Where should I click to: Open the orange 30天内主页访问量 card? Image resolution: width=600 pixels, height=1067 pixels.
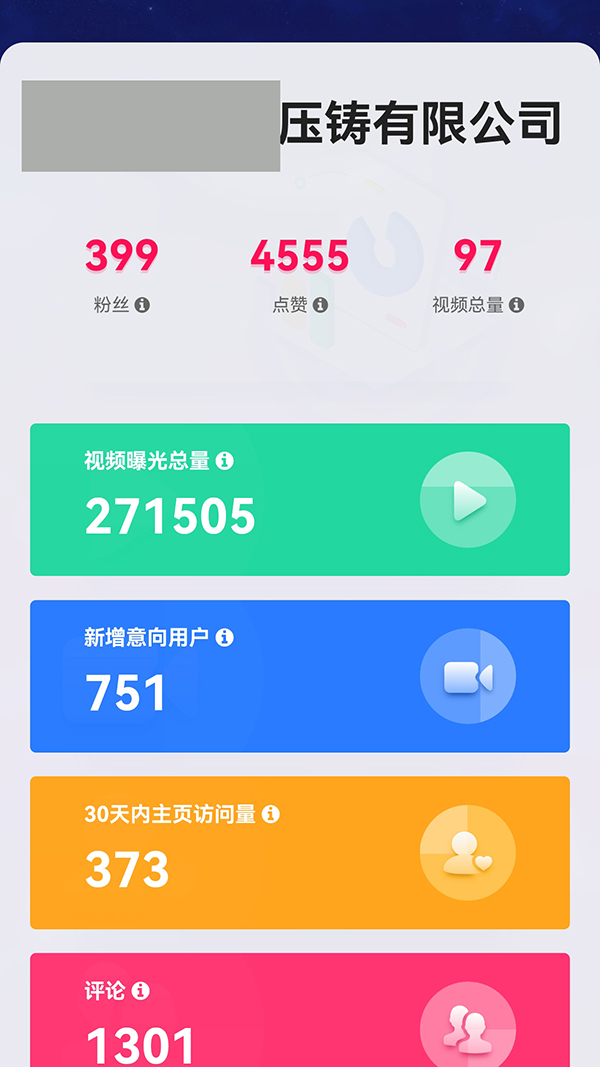click(300, 853)
